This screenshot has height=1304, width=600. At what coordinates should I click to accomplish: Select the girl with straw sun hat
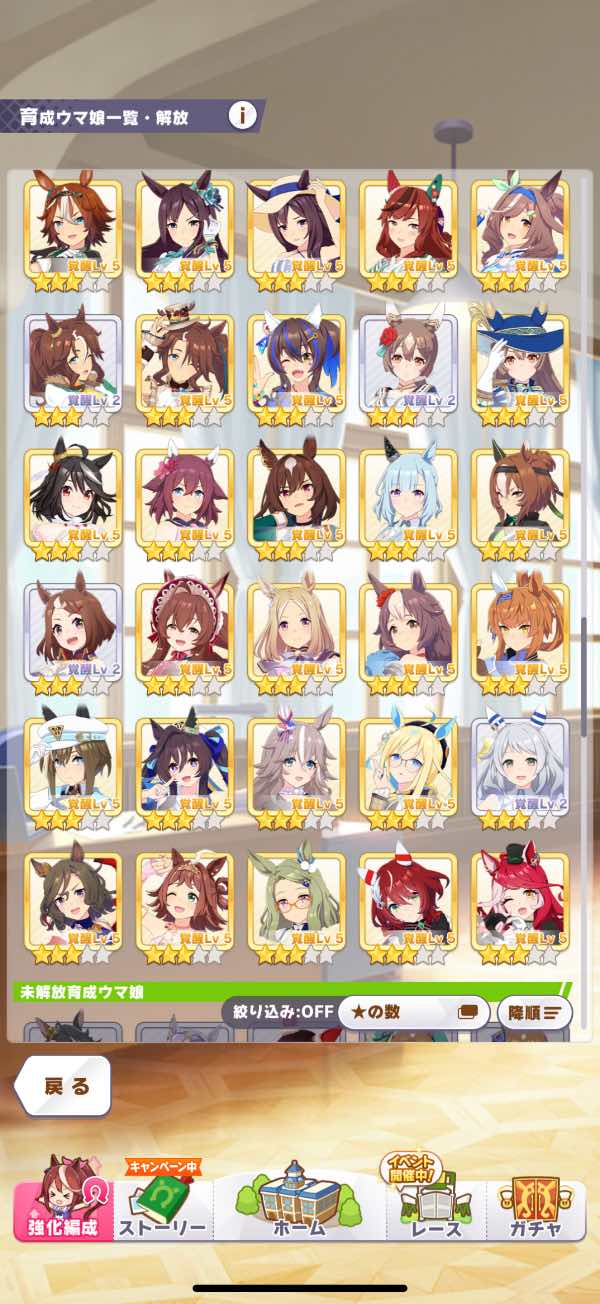click(x=296, y=235)
